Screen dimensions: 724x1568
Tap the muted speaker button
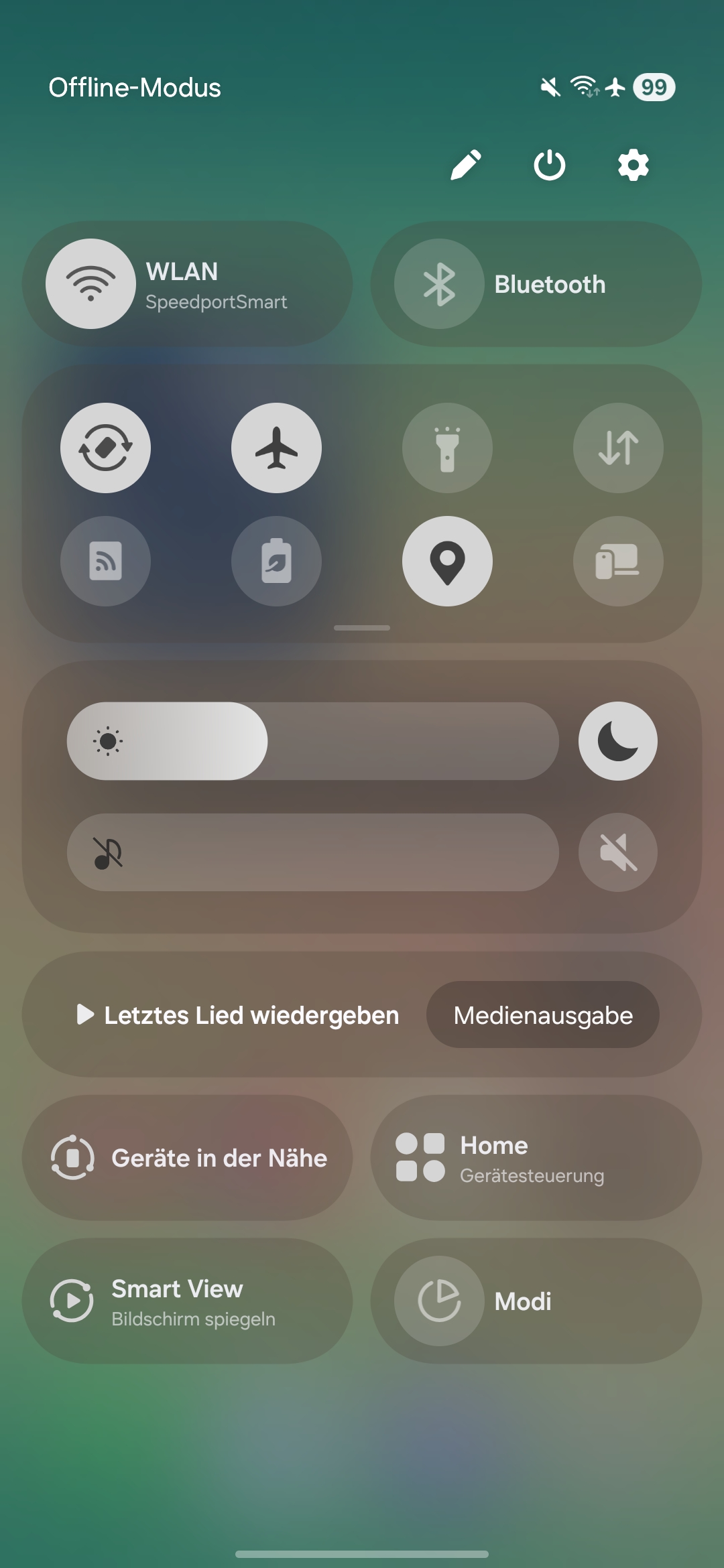(618, 852)
